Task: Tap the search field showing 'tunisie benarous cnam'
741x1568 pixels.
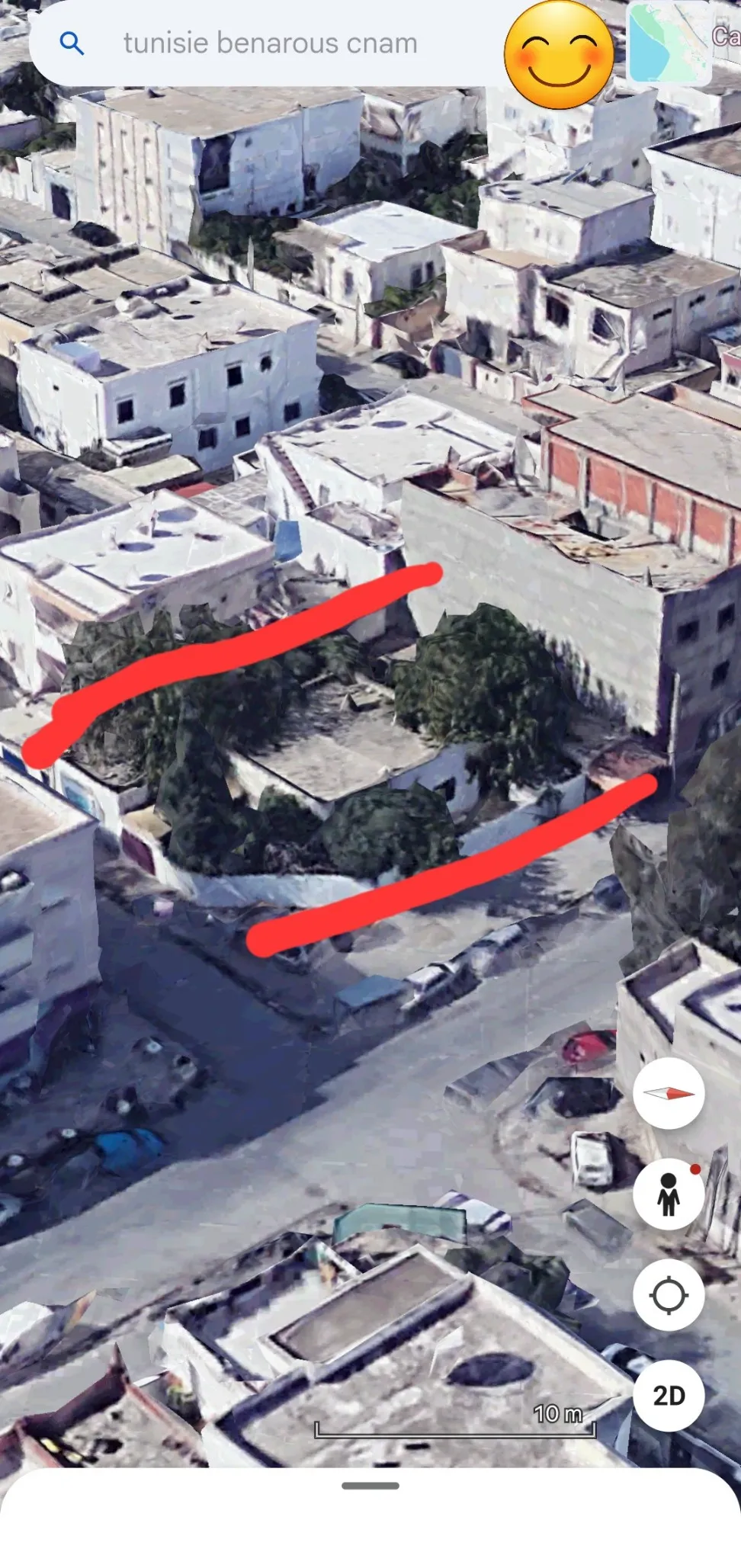Action: tap(271, 43)
